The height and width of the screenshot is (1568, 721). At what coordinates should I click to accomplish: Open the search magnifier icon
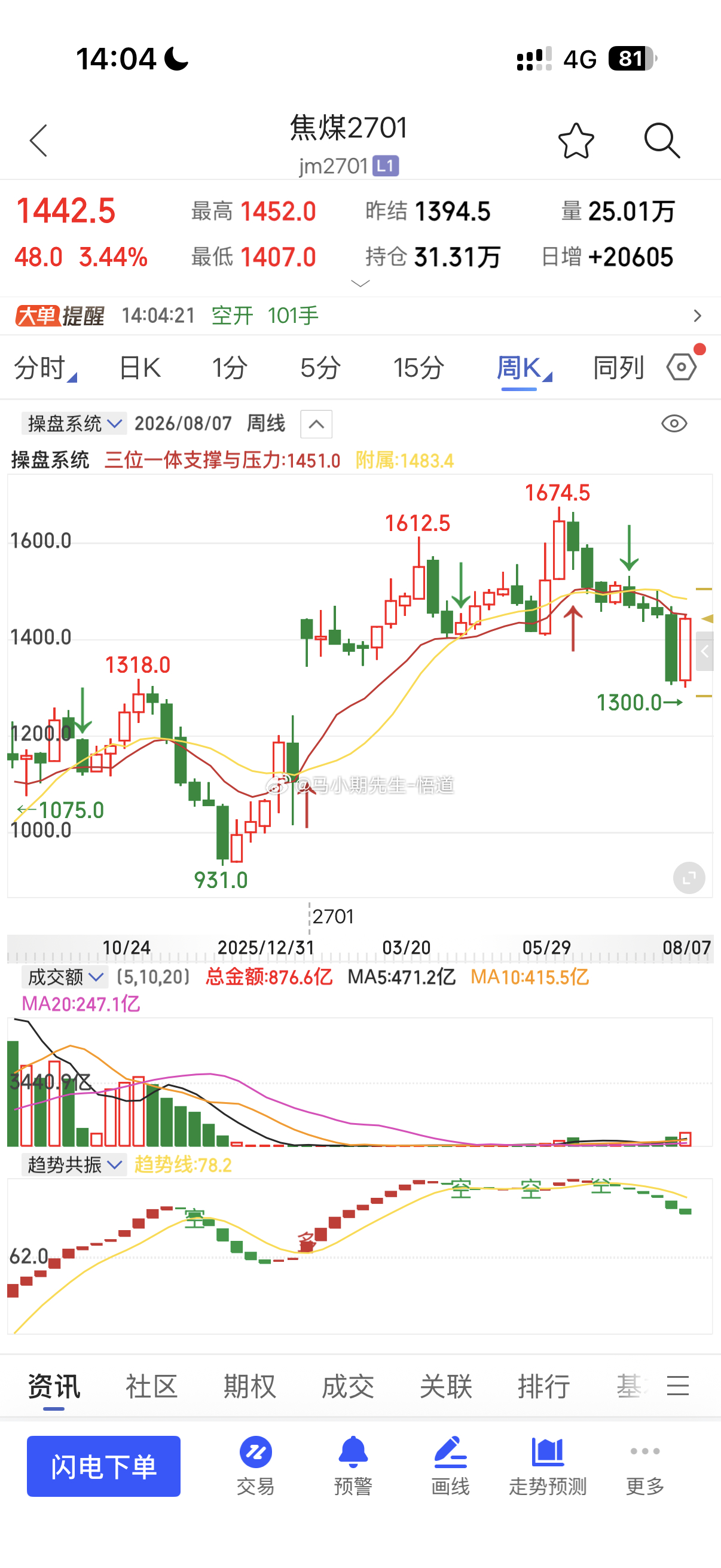662,141
